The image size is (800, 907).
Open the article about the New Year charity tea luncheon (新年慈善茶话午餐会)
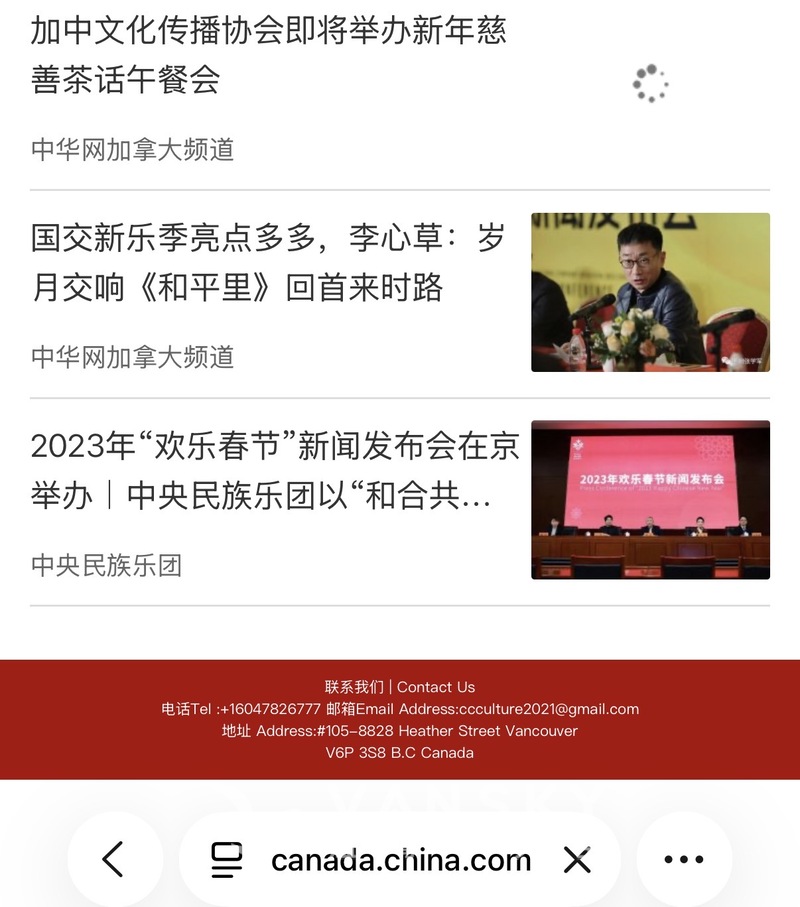[x=268, y=55]
